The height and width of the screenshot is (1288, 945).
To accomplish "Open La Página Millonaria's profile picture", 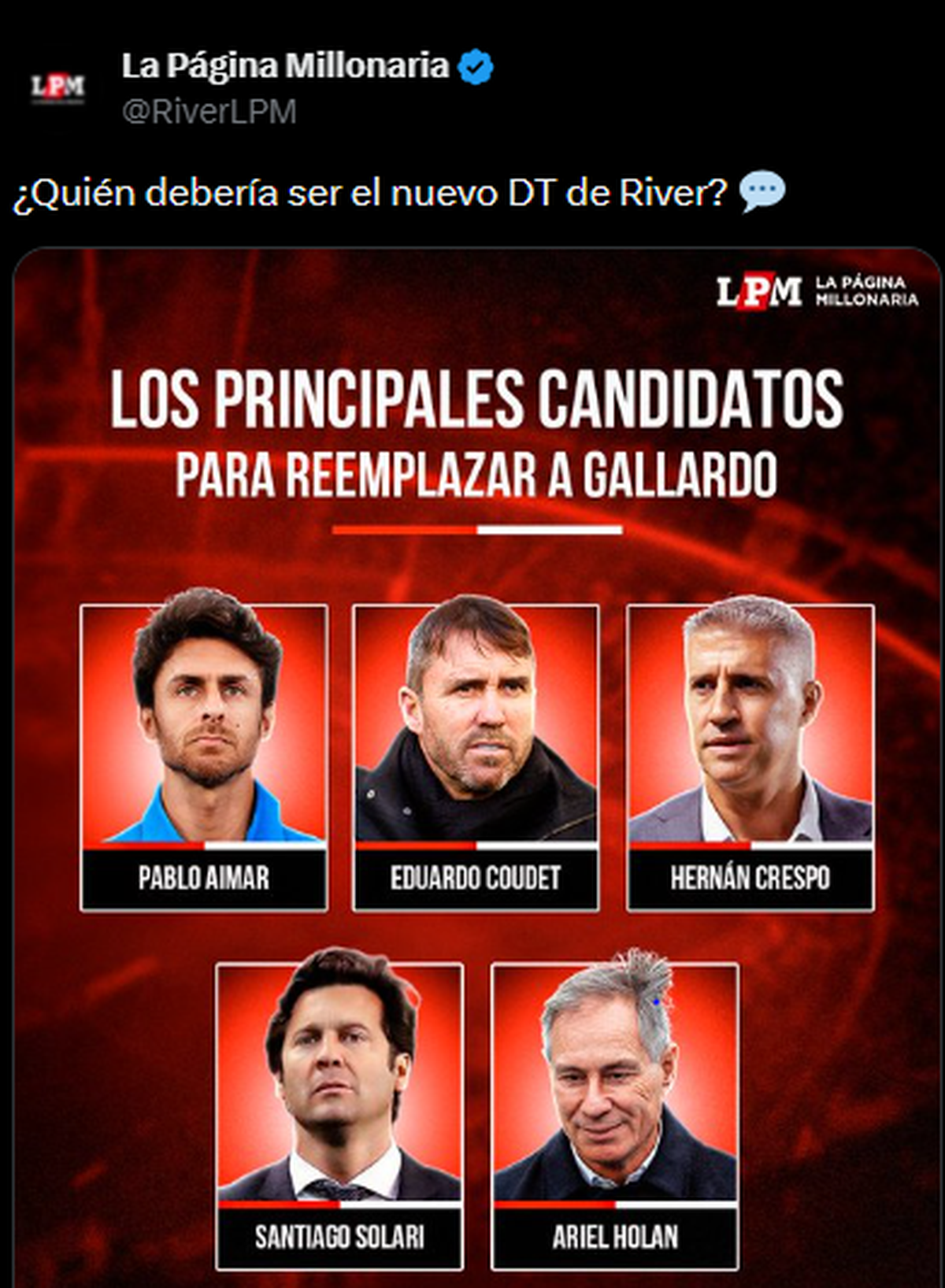I will [57, 88].
